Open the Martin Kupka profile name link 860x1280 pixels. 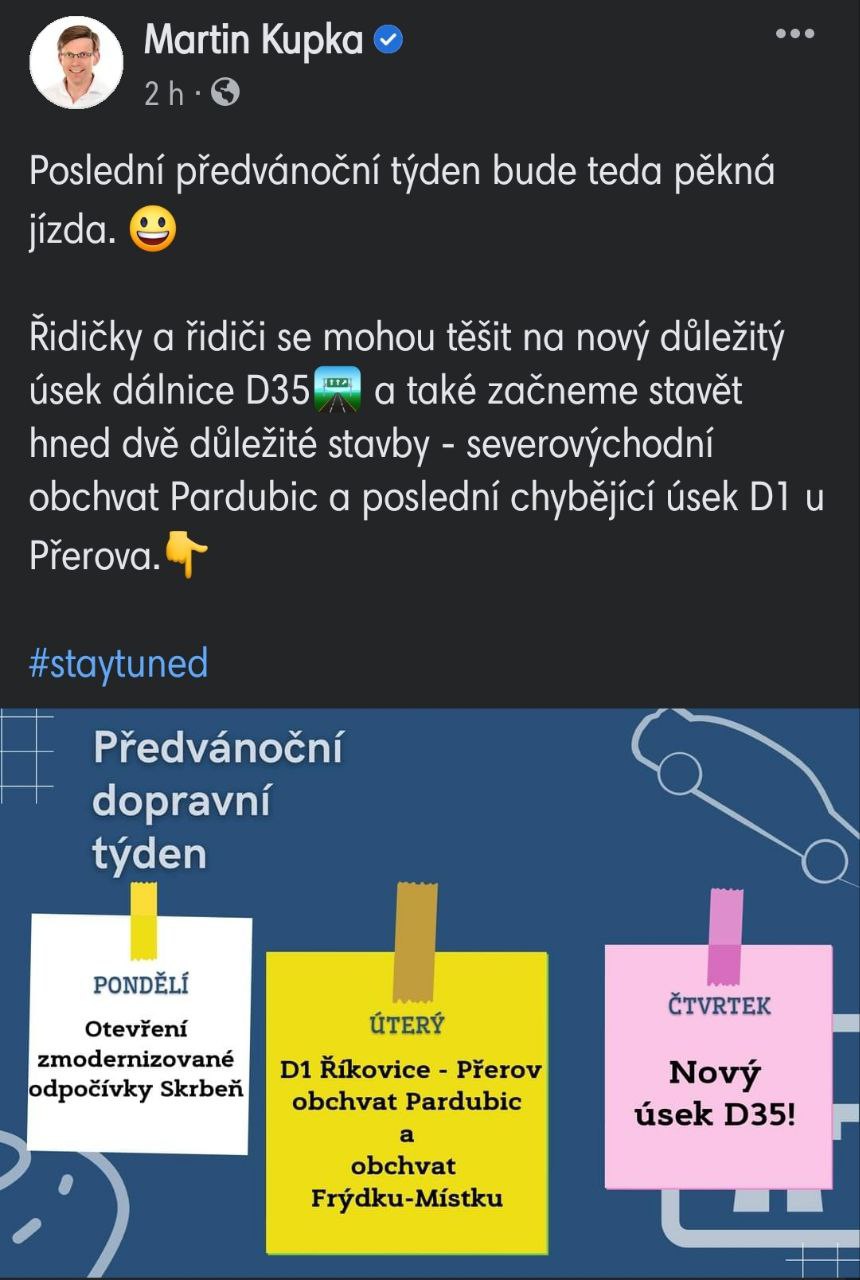pyautogui.click(x=253, y=40)
